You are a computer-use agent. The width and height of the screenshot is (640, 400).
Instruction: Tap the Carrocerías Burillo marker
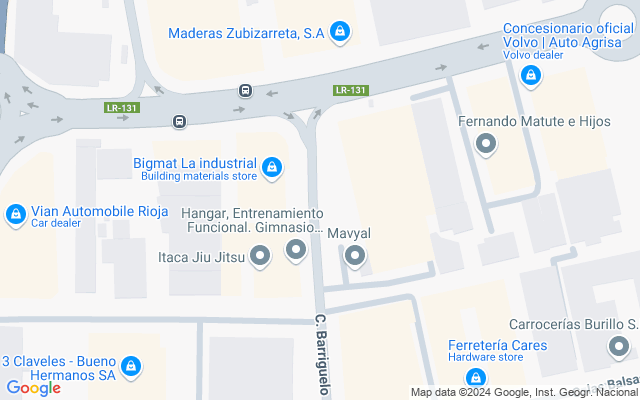coord(619,347)
